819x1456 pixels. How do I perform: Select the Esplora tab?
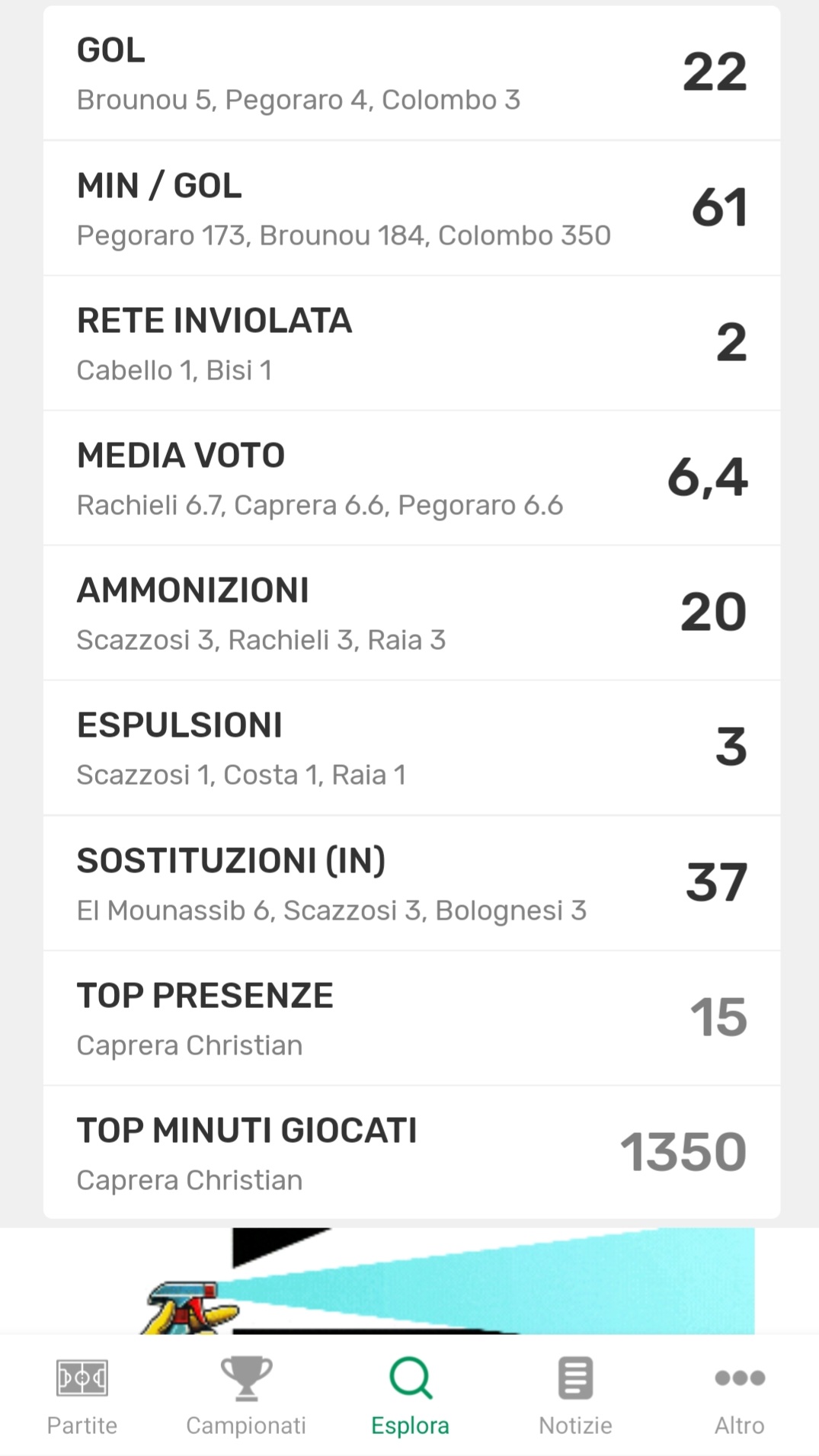click(x=410, y=1396)
